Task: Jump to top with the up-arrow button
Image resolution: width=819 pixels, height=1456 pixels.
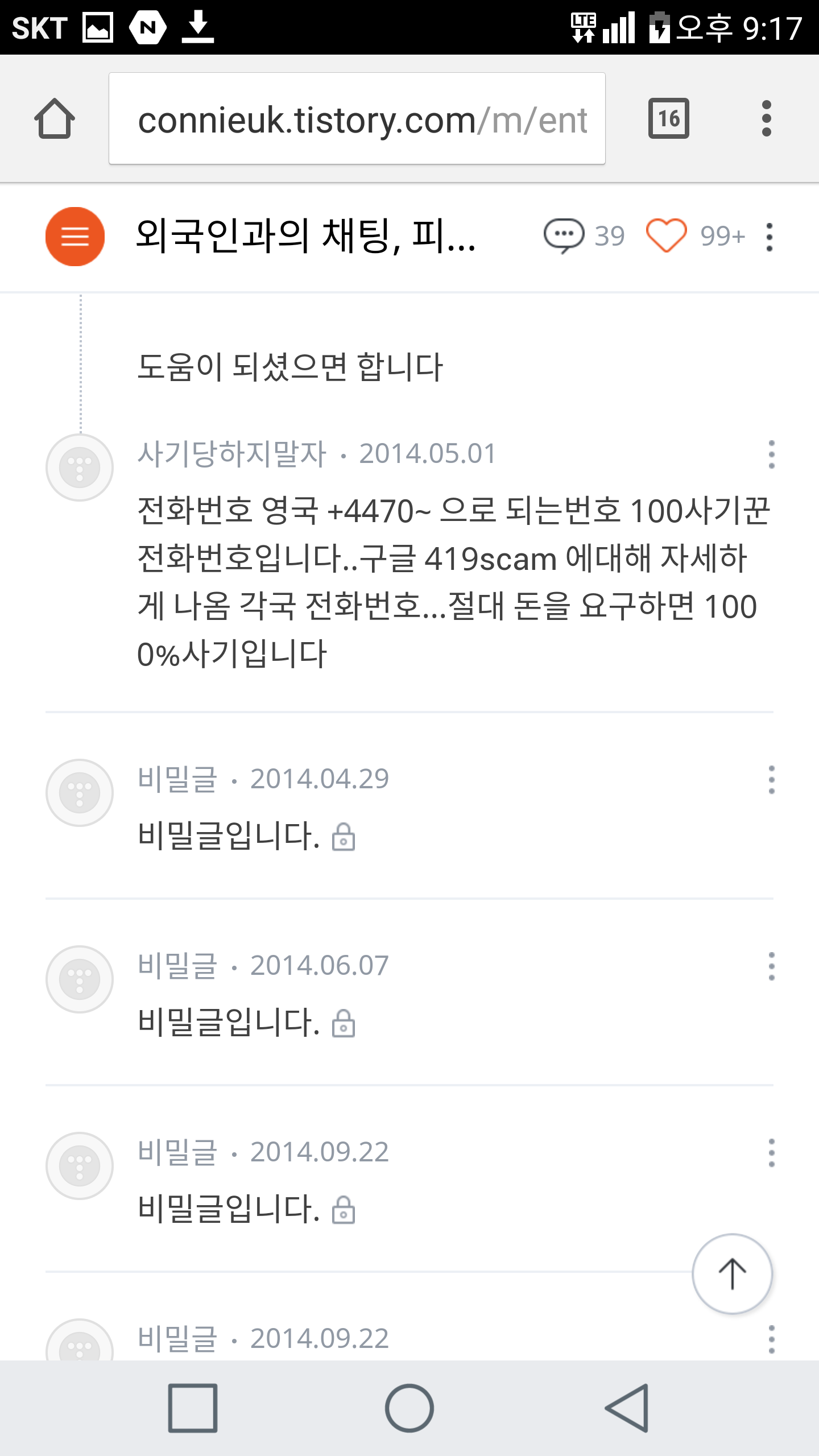Action: tap(732, 1273)
